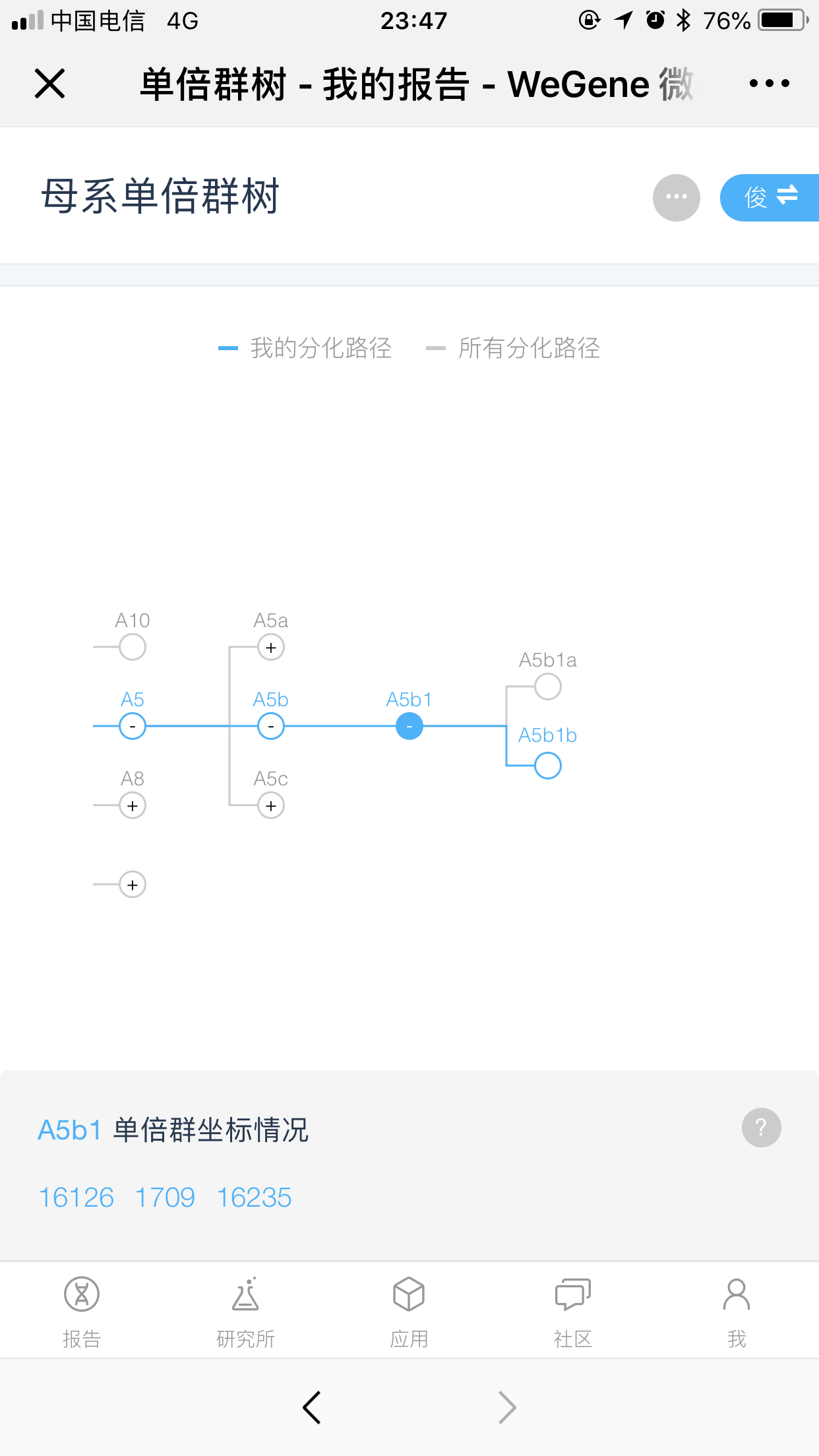Open coordinate 16235
The image size is (819, 1456).
pos(254,1198)
